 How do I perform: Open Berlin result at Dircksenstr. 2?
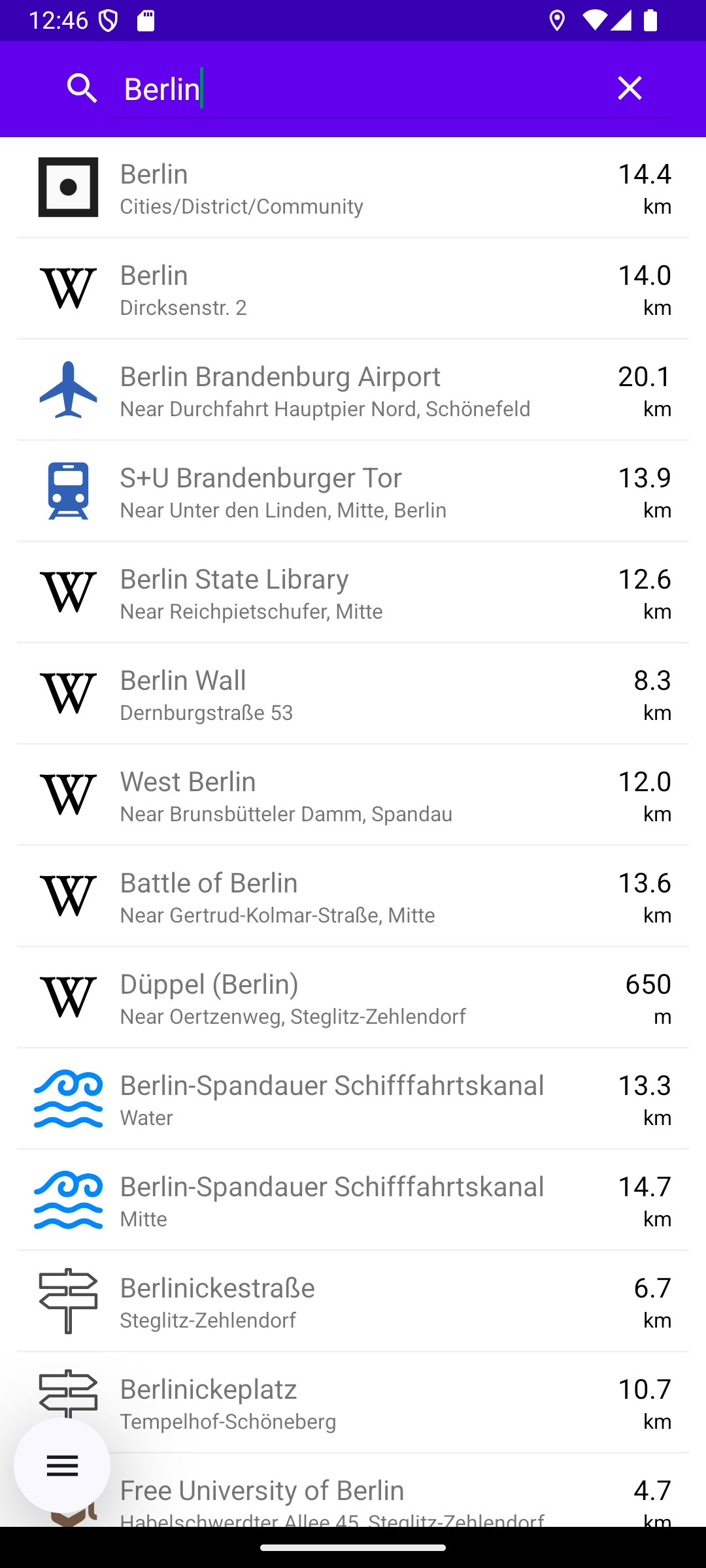tap(353, 289)
